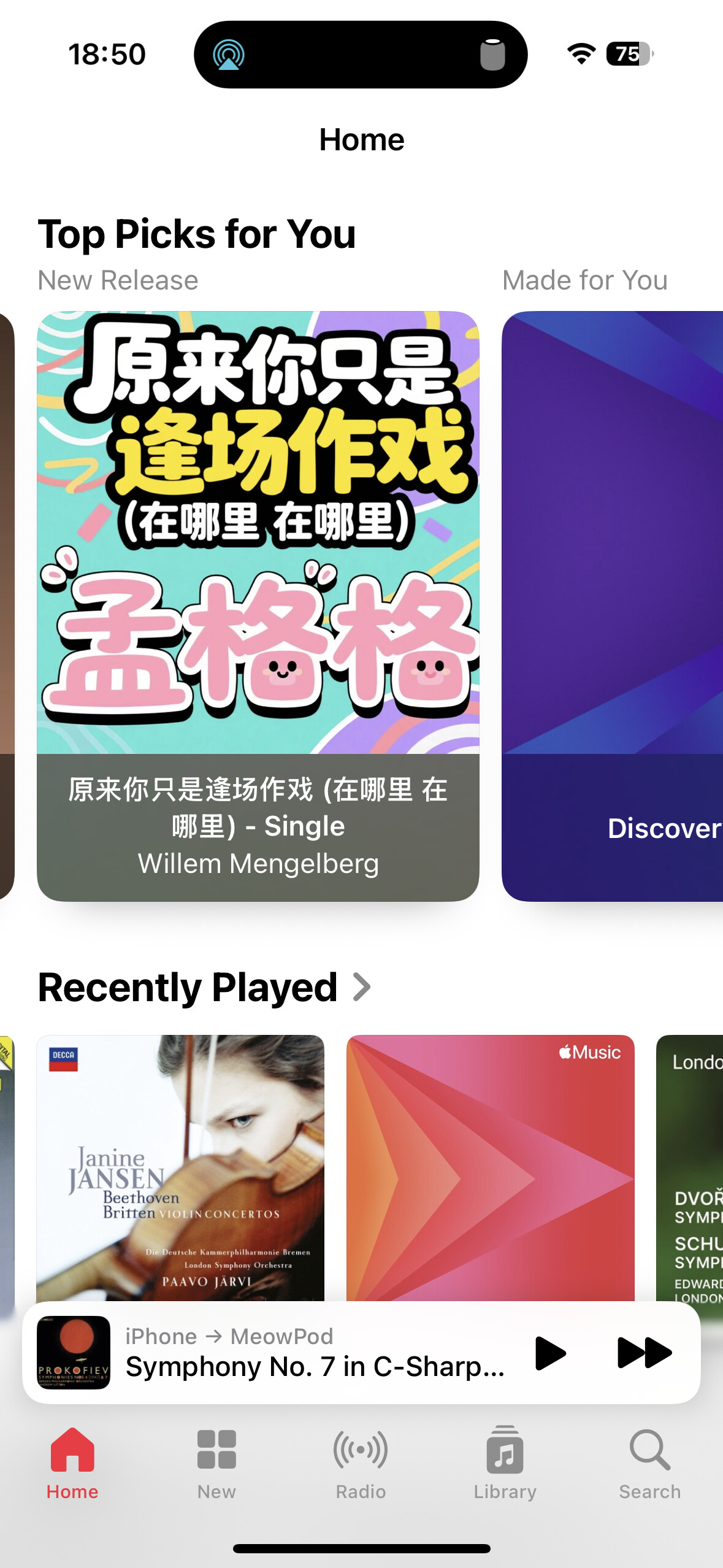Open the Willem Mengelberg new release card
The image size is (723, 1568).
tap(258, 605)
